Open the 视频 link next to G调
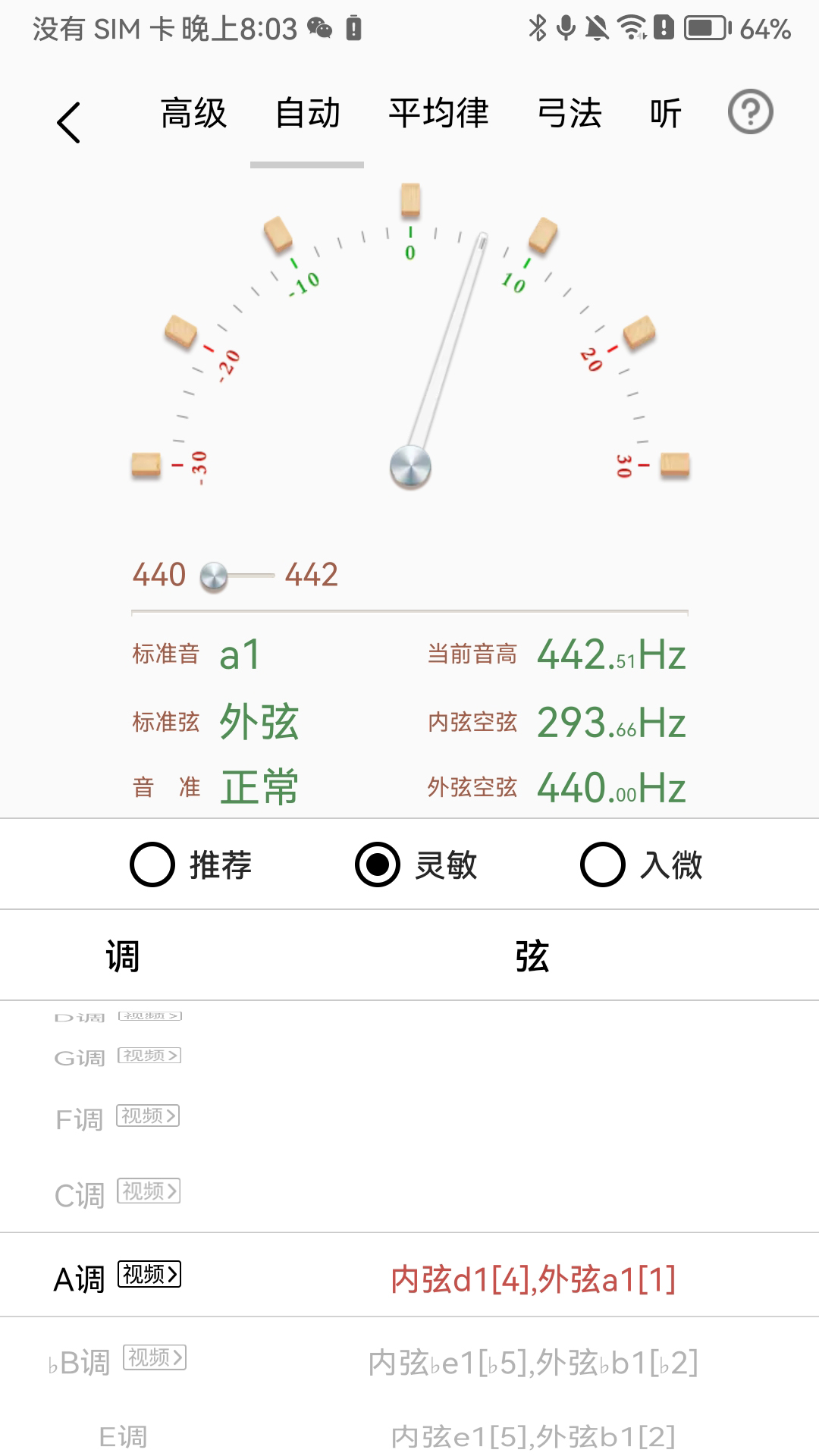The width and height of the screenshot is (819, 1456). point(149,1056)
